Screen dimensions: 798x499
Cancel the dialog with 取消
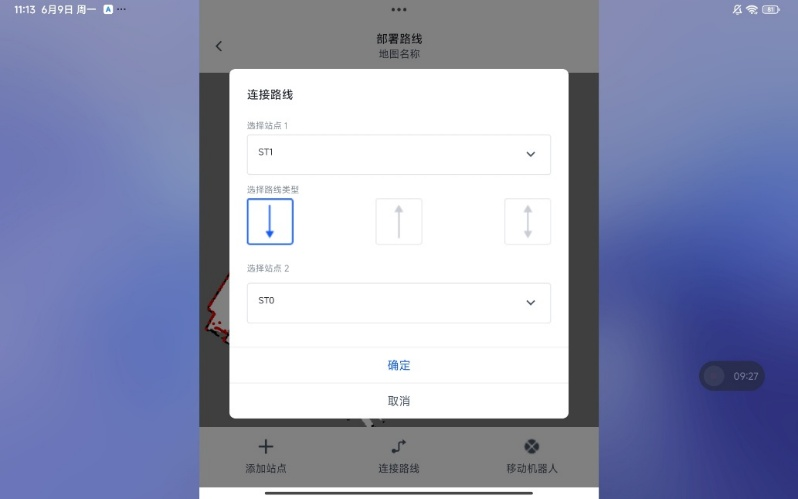(398, 400)
